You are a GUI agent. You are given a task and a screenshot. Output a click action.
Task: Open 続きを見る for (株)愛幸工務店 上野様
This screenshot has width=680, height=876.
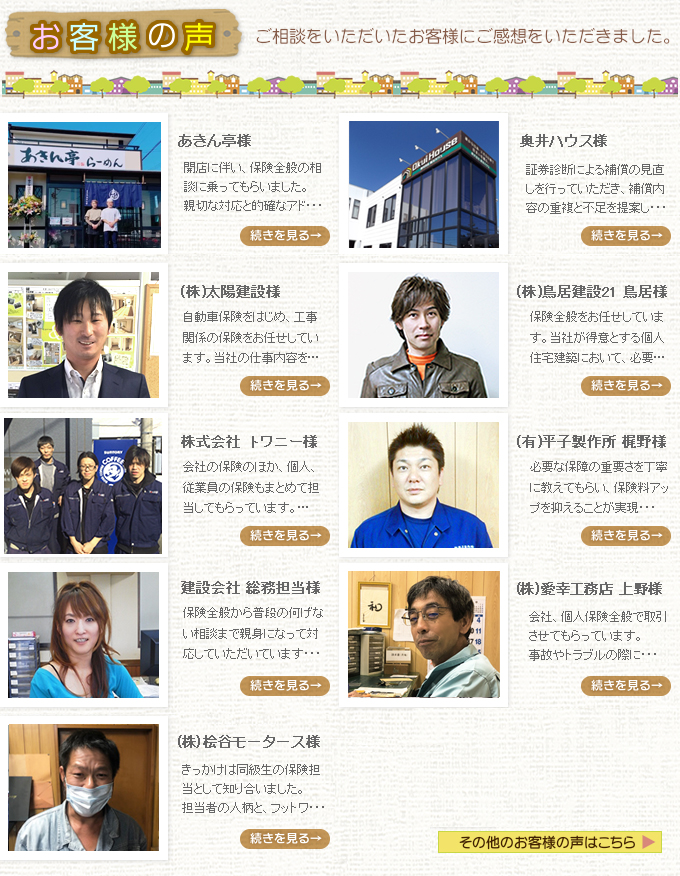tap(625, 685)
